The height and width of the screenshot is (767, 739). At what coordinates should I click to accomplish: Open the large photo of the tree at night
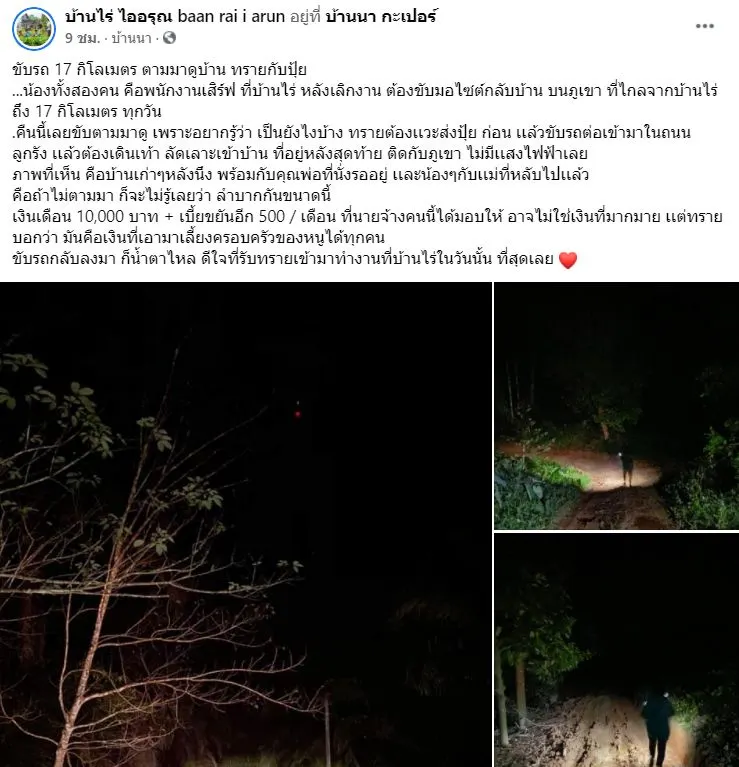coord(244,524)
